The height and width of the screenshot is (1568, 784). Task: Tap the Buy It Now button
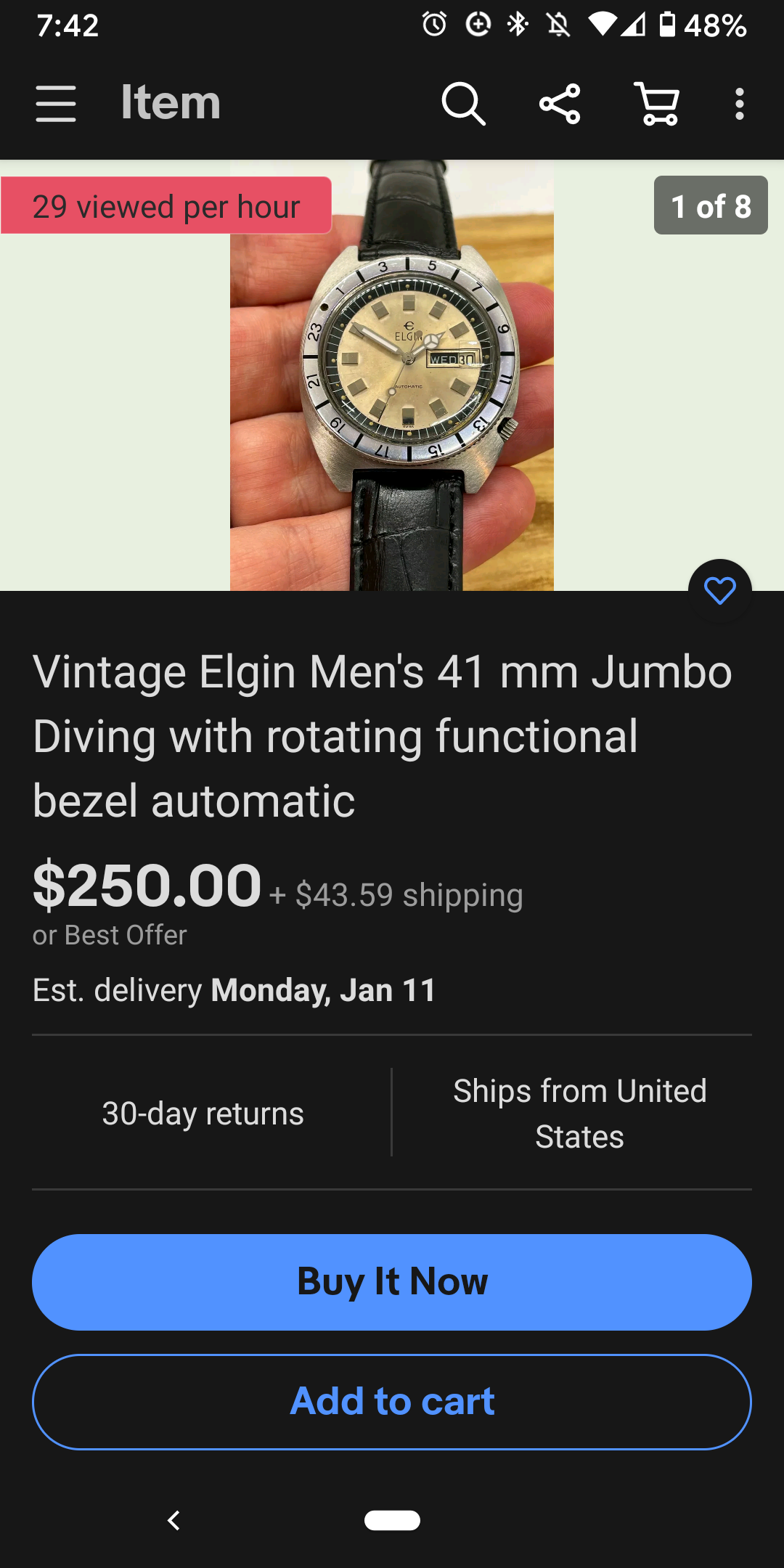392,1282
